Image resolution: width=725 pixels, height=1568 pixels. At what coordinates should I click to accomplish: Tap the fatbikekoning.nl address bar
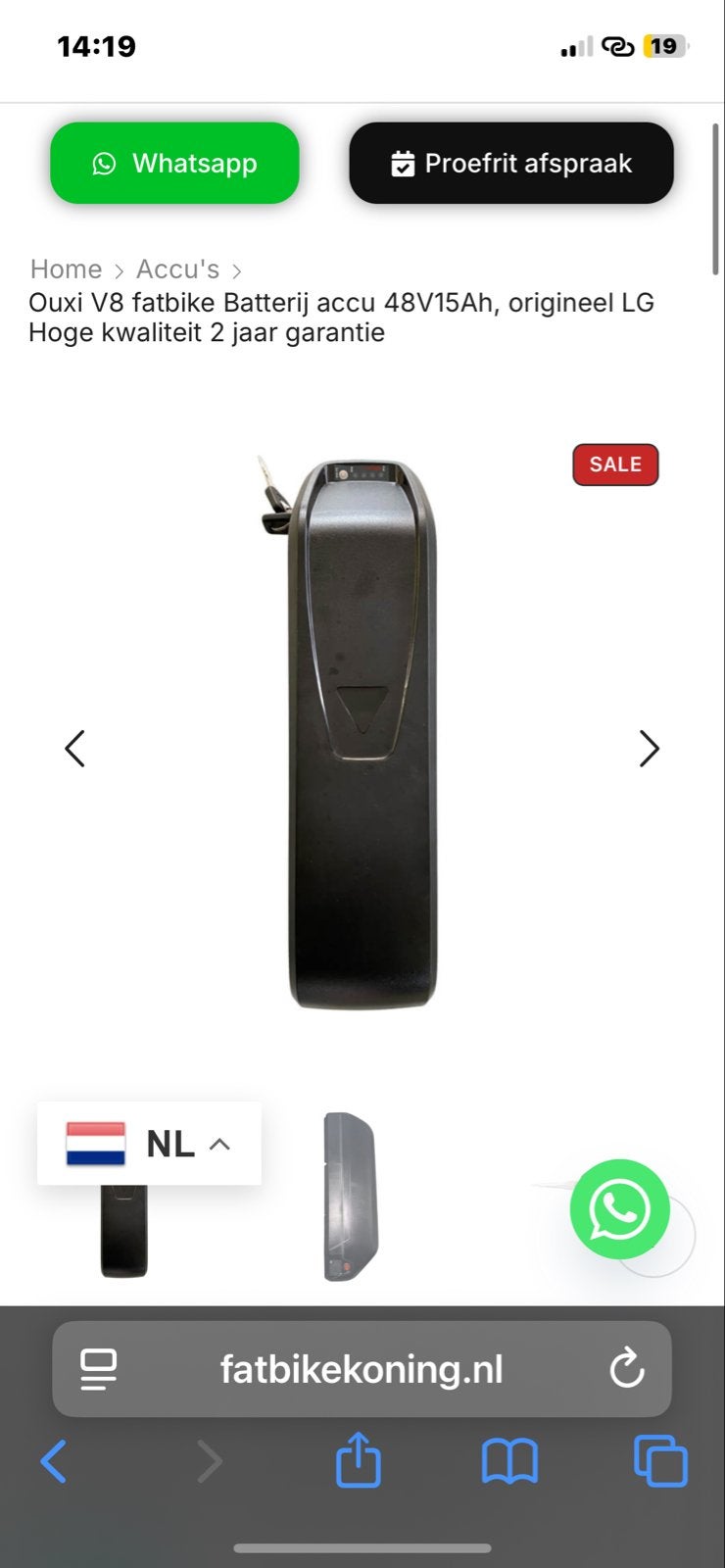[362, 1369]
